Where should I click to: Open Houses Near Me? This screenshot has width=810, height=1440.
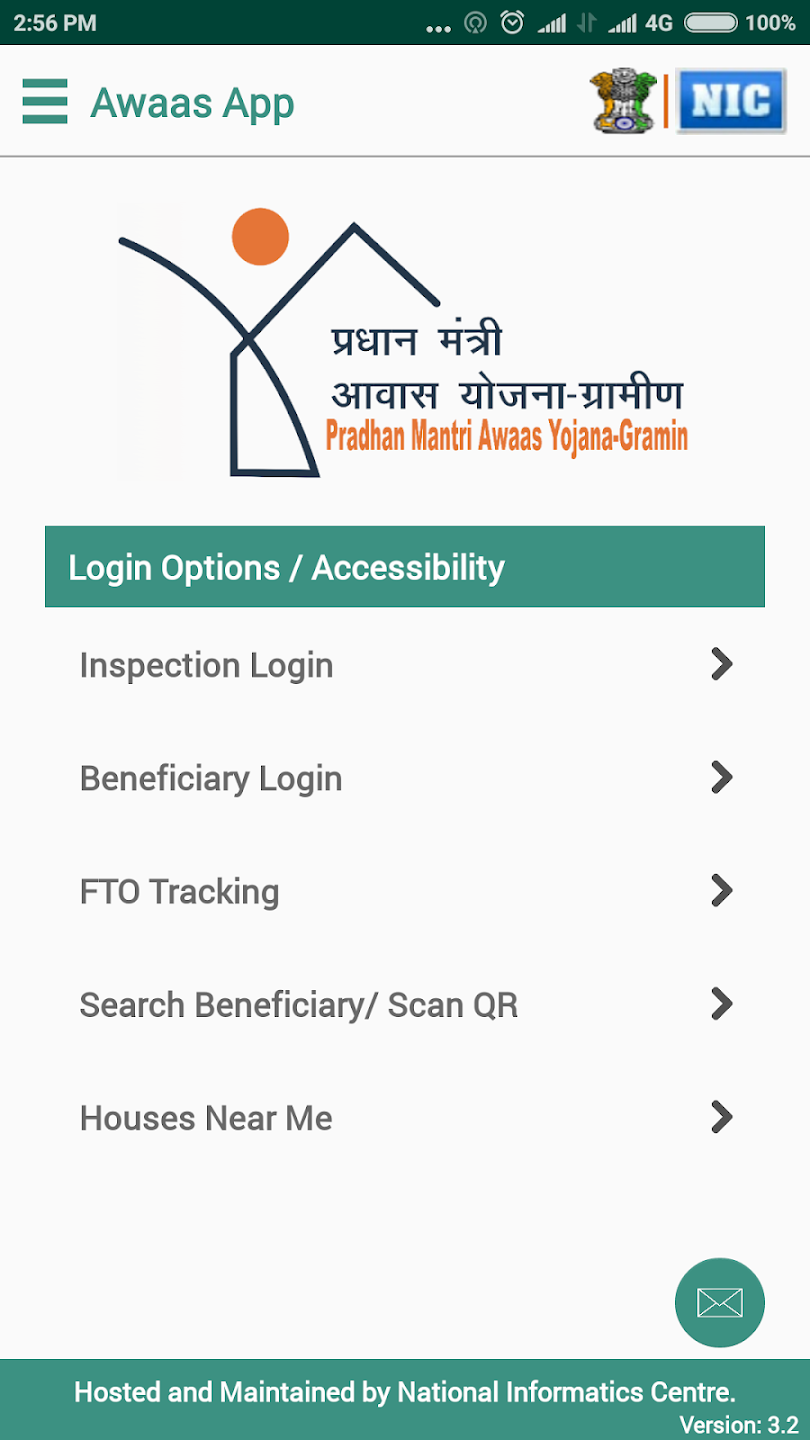pos(405,1117)
